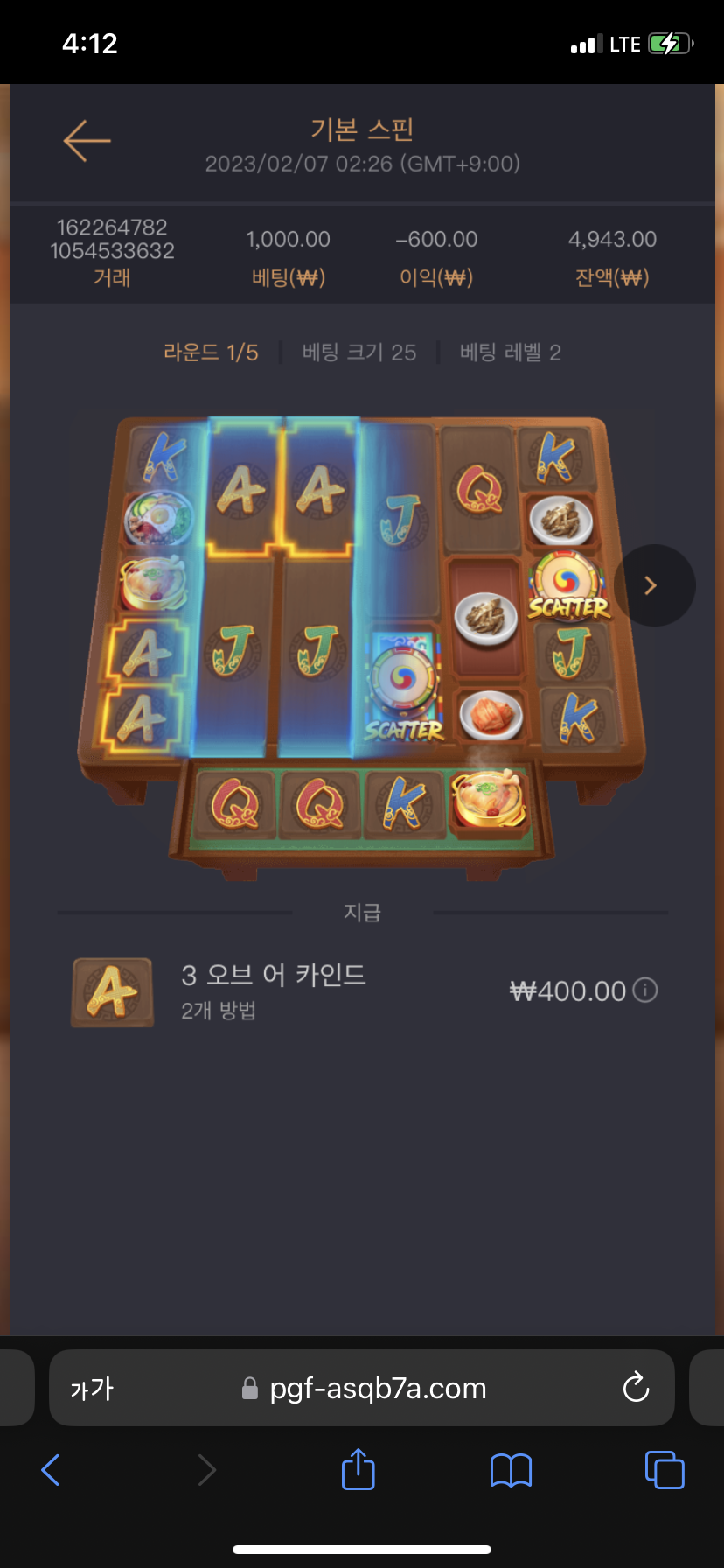Open the text size (가가) menu
This screenshot has width=724, height=1568.
tap(92, 1389)
